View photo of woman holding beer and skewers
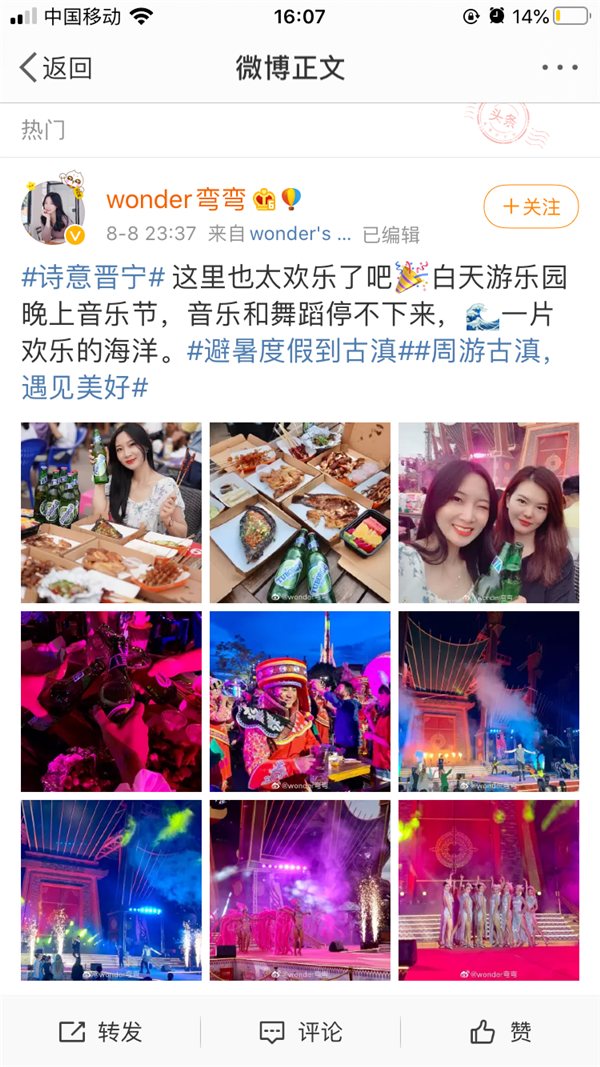This screenshot has width=600, height=1067. [111, 513]
